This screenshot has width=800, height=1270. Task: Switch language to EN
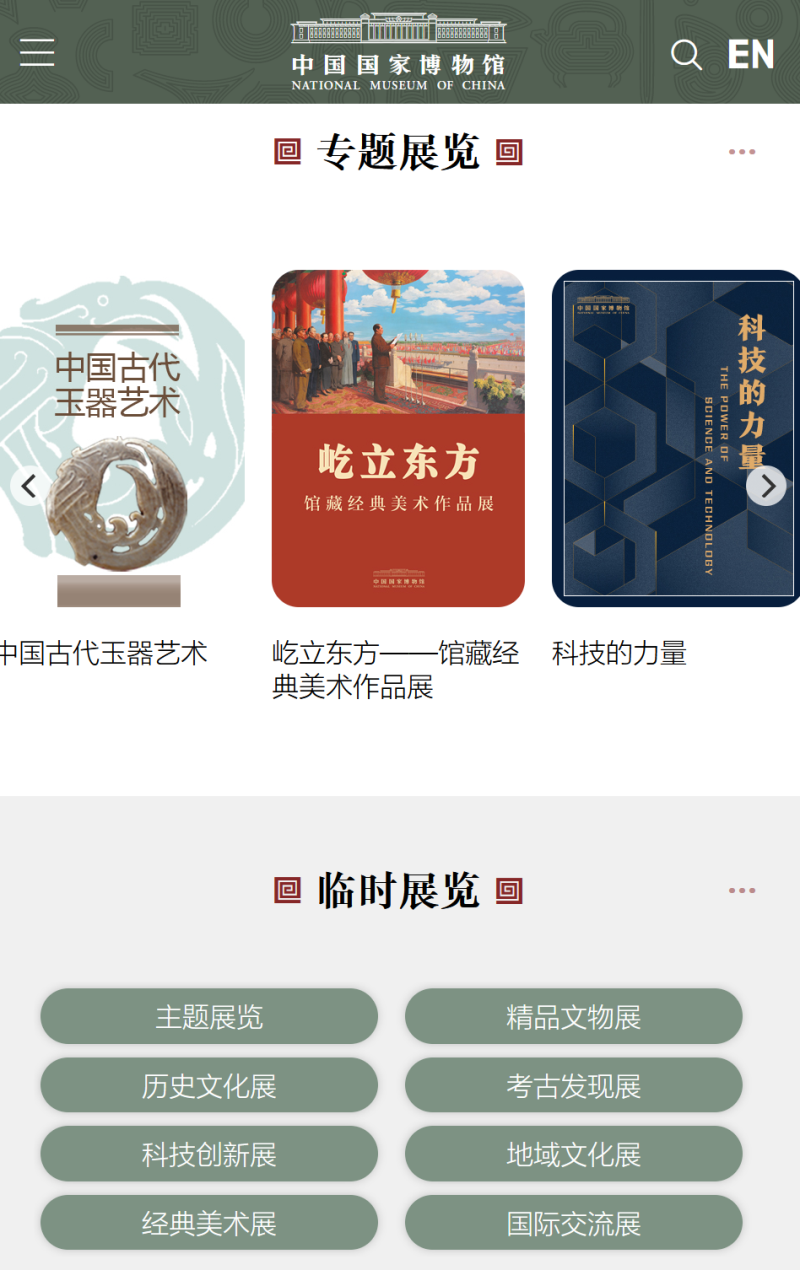click(x=751, y=54)
